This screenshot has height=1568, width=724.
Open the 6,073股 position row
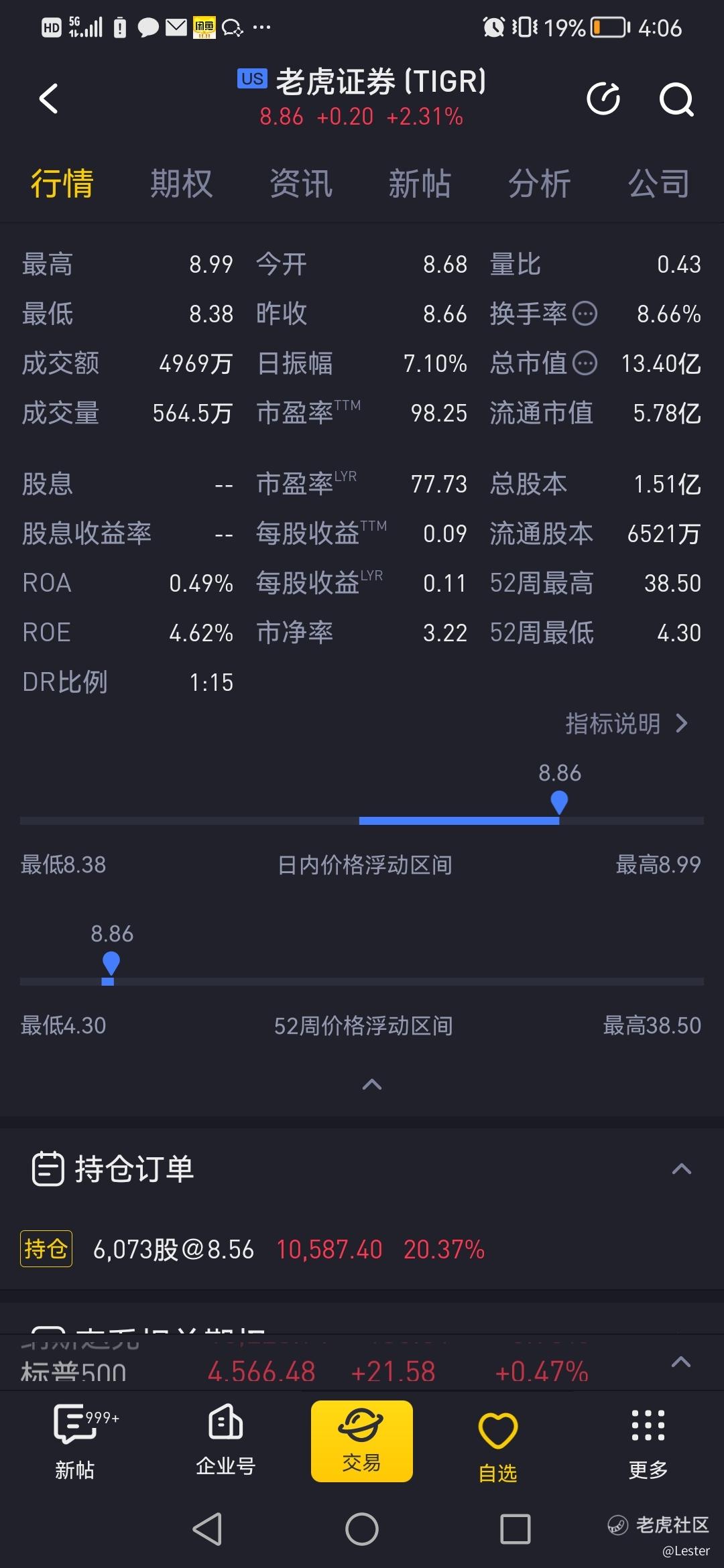tap(362, 1249)
